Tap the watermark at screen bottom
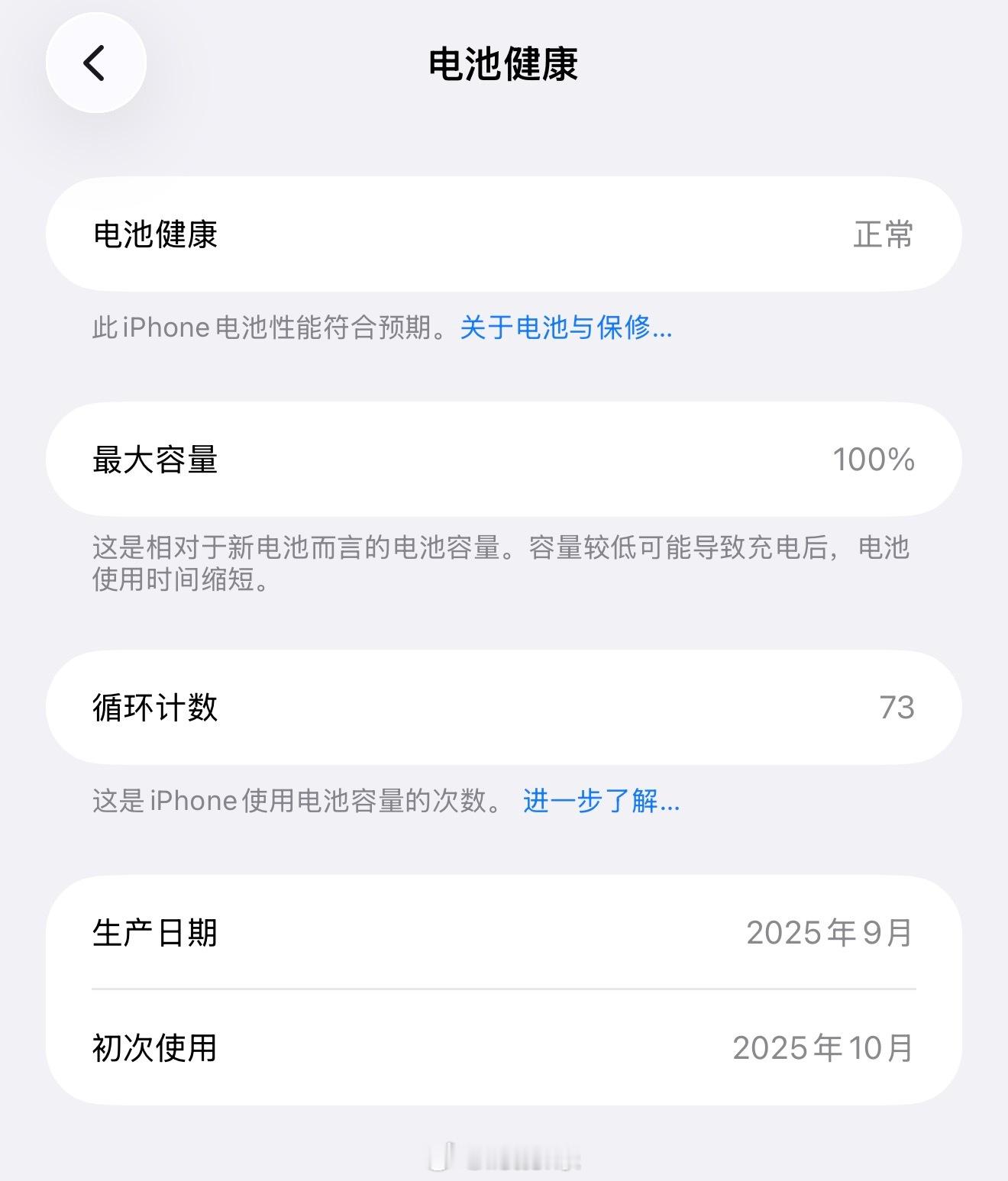This screenshot has height=1181, width=1008. [x=504, y=1157]
